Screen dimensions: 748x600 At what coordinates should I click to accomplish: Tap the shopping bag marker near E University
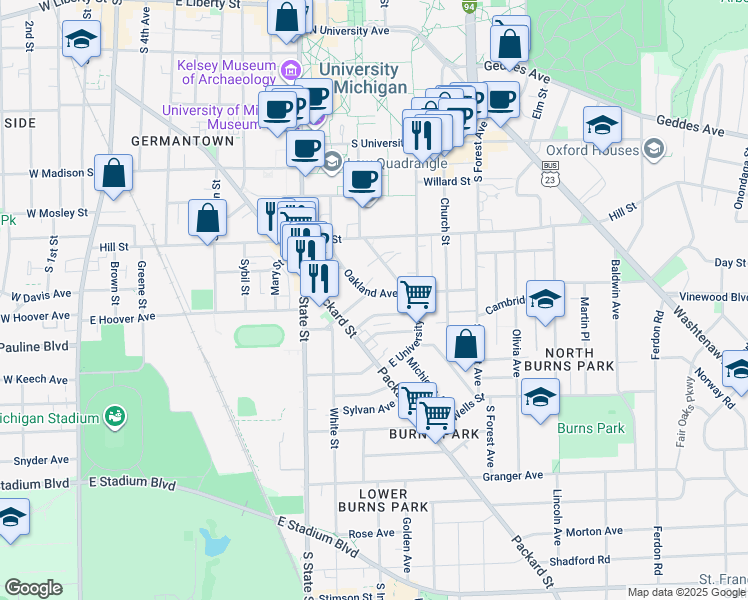tap(466, 344)
